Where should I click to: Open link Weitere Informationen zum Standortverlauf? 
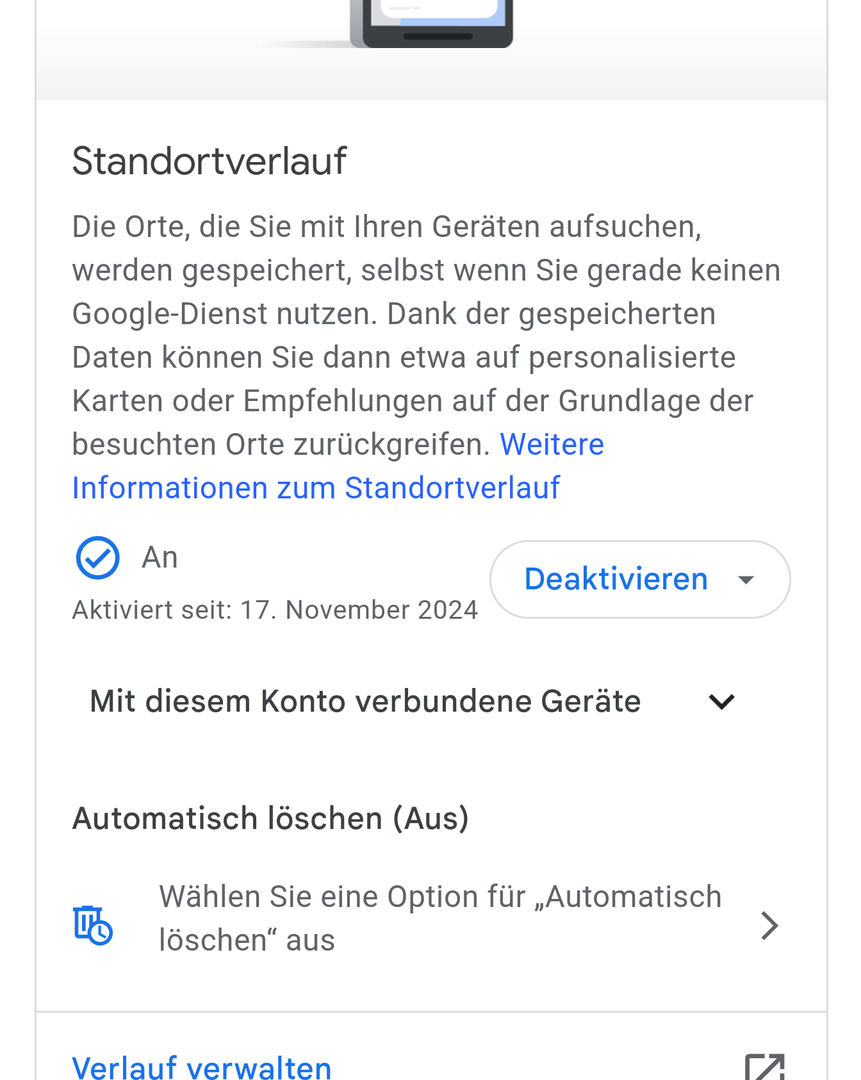click(x=315, y=488)
